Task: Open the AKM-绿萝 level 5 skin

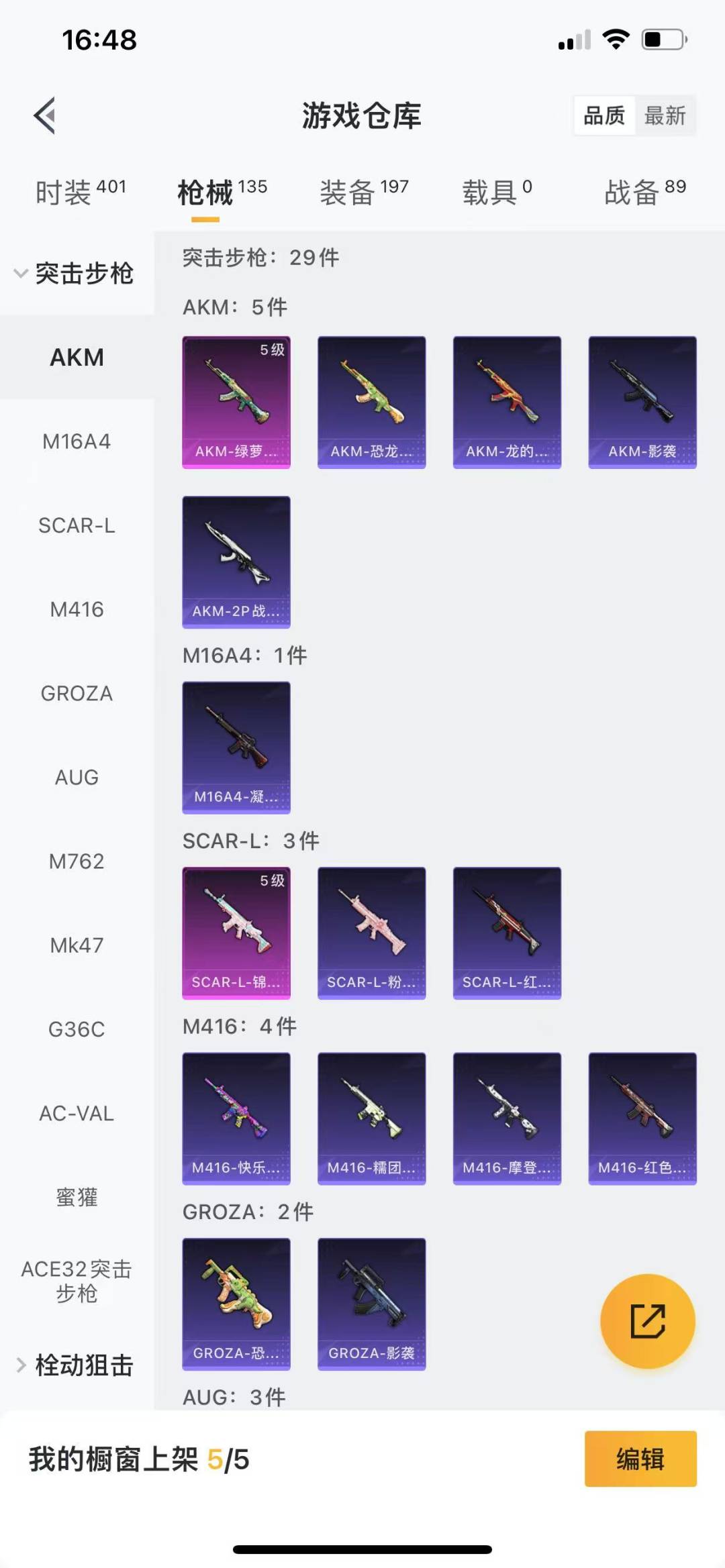Action: 236,402
